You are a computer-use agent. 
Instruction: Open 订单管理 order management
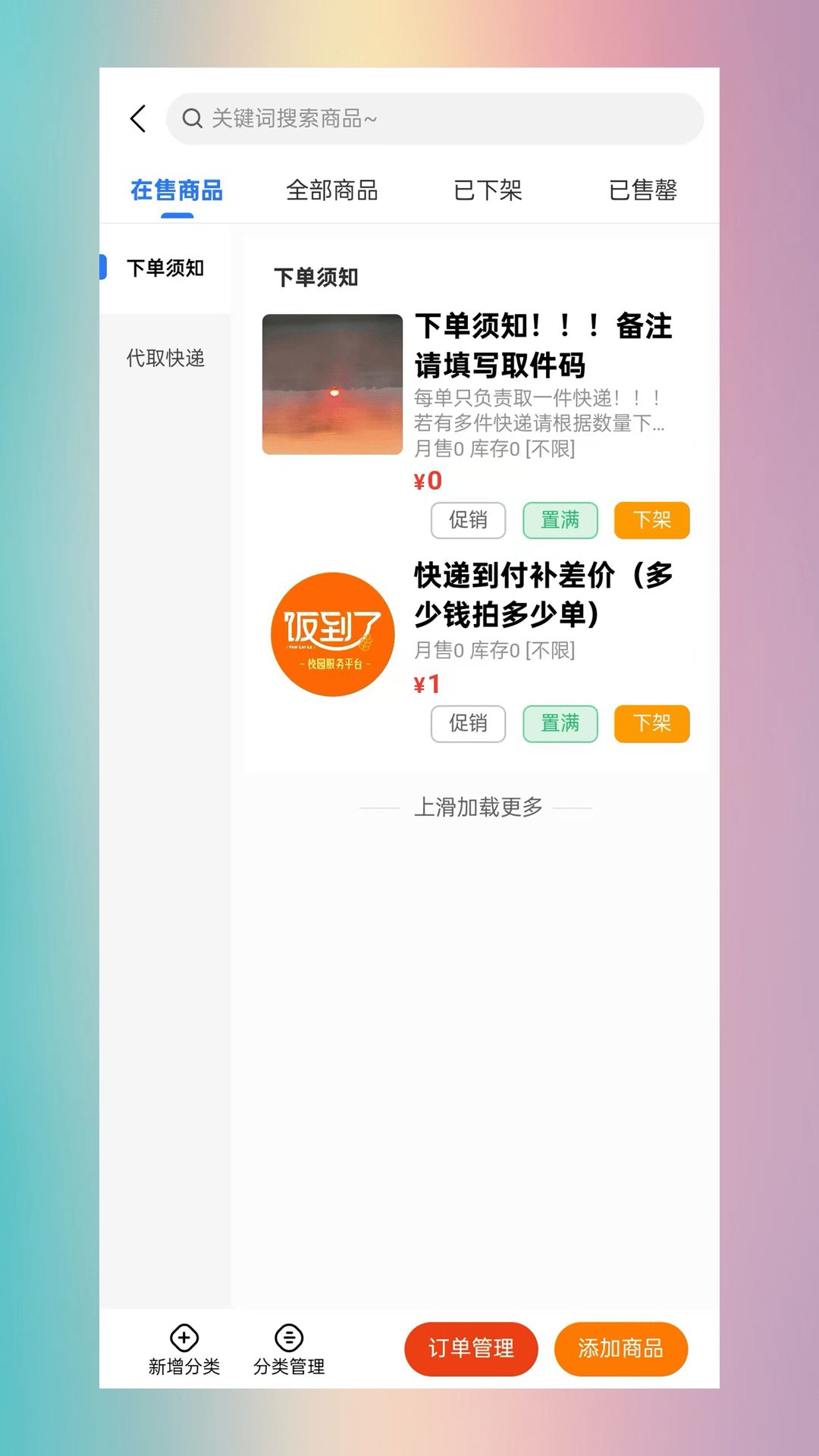pyautogui.click(x=471, y=1348)
